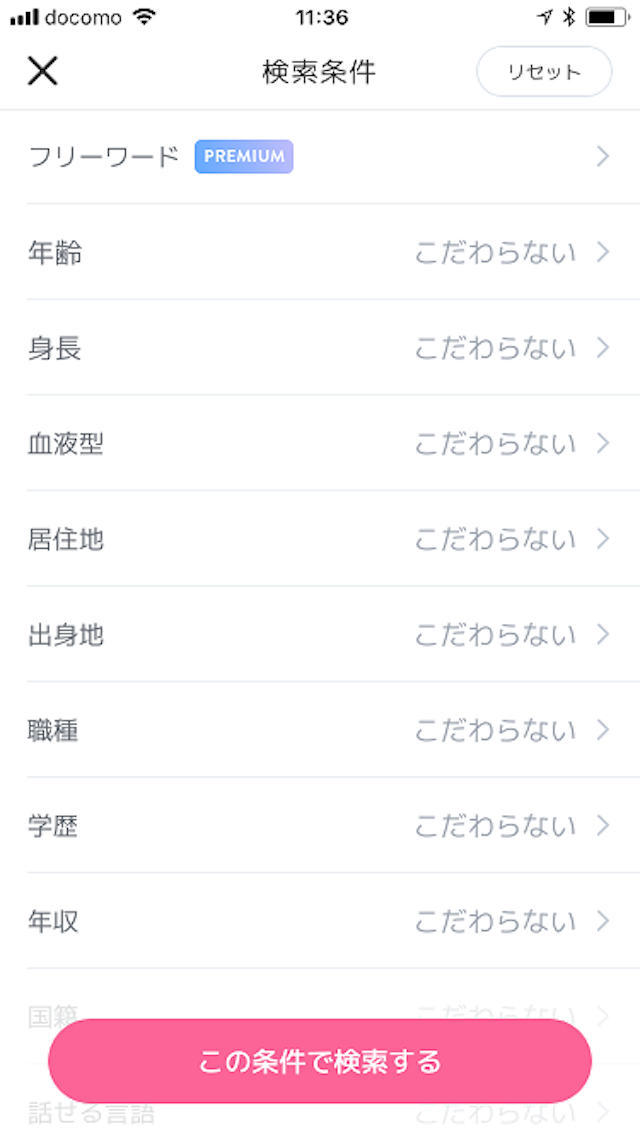Open the 身長 condition row
This screenshot has height=1138, width=640.
pyautogui.click(x=320, y=348)
